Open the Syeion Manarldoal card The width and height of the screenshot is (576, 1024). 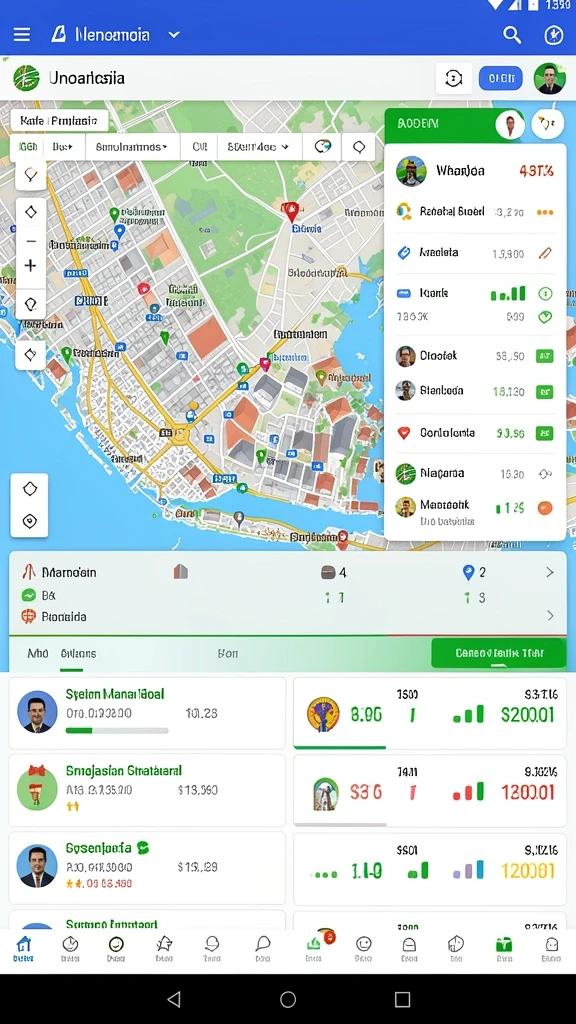147,713
